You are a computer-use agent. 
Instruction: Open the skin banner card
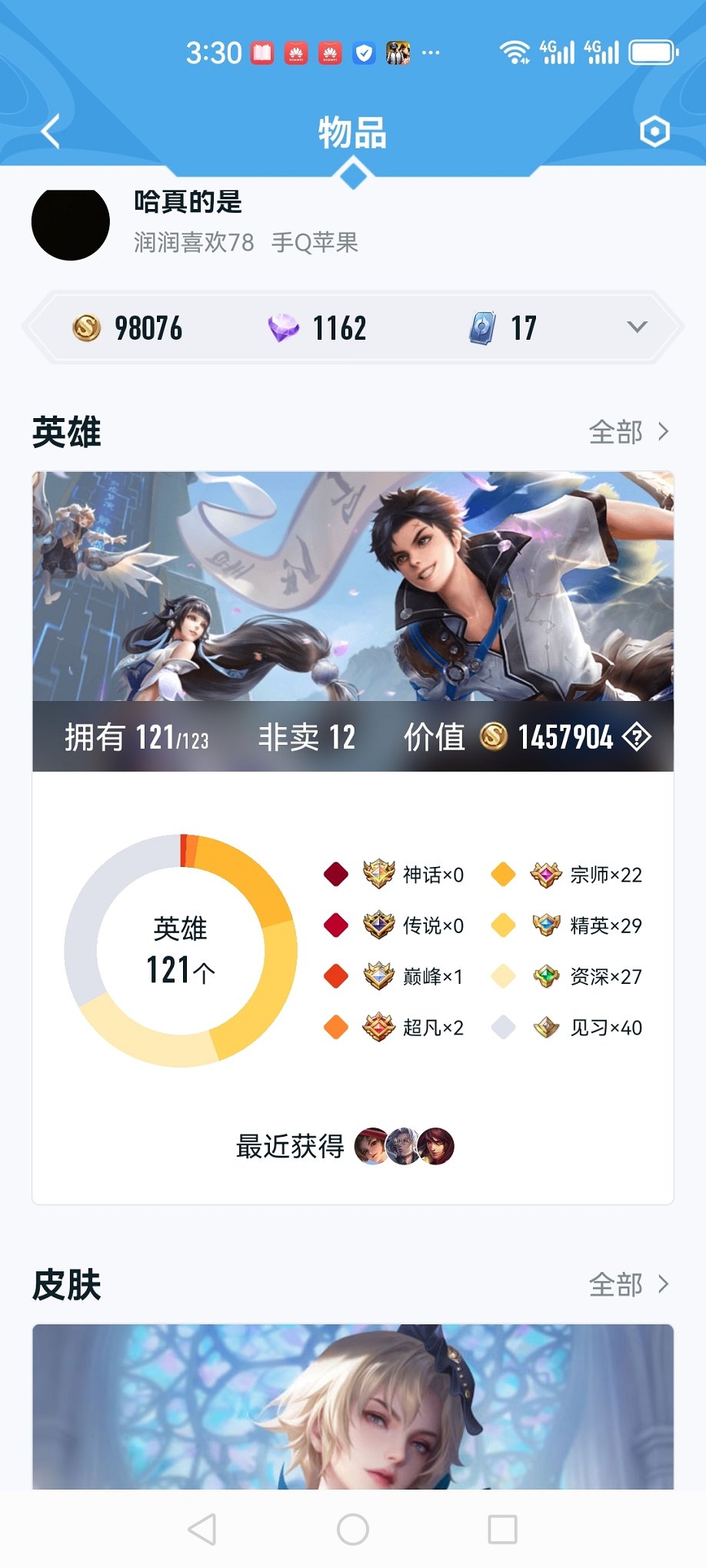pyautogui.click(x=353, y=1406)
